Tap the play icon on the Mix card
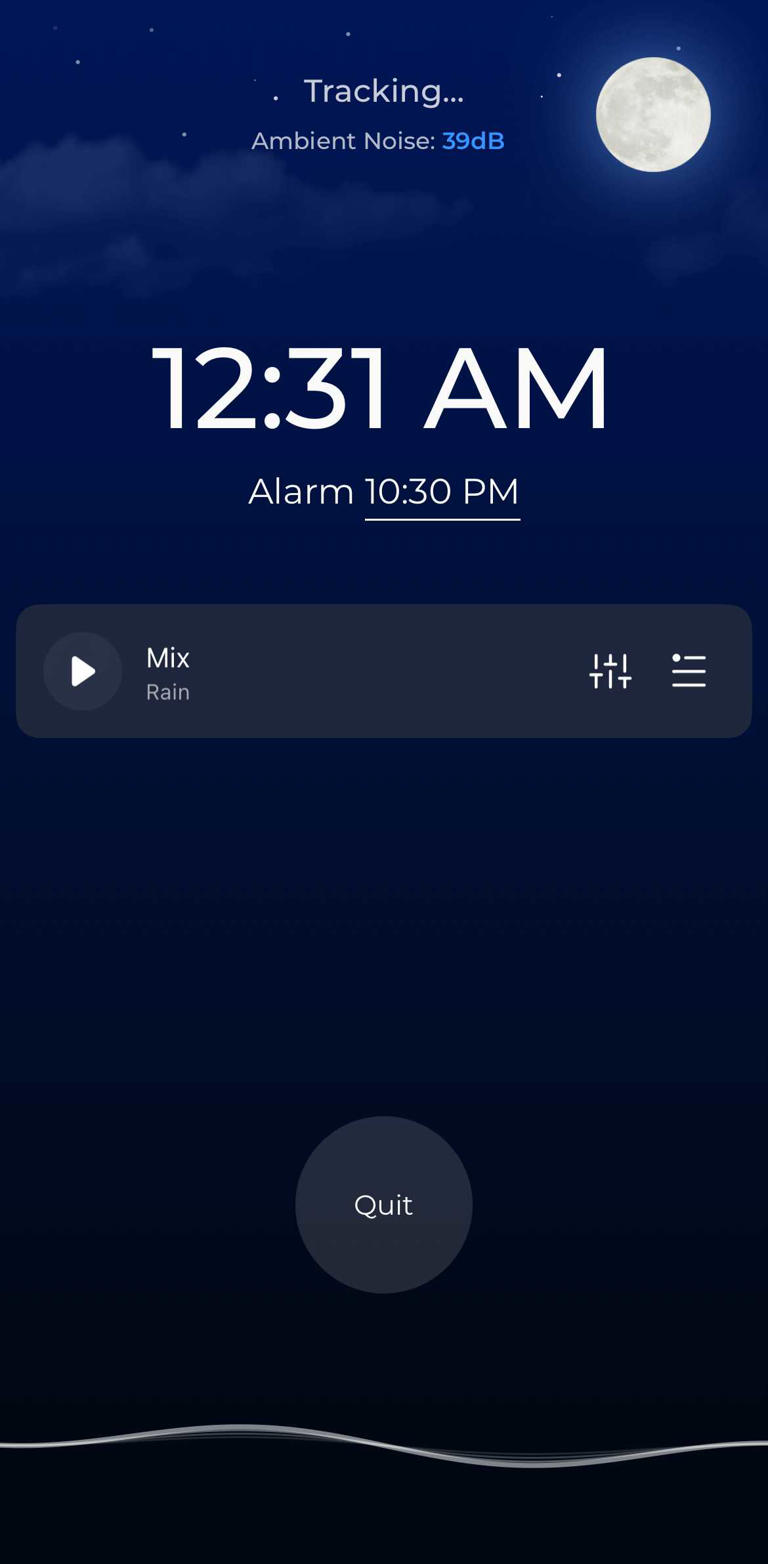768x1564 pixels. (x=82, y=671)
